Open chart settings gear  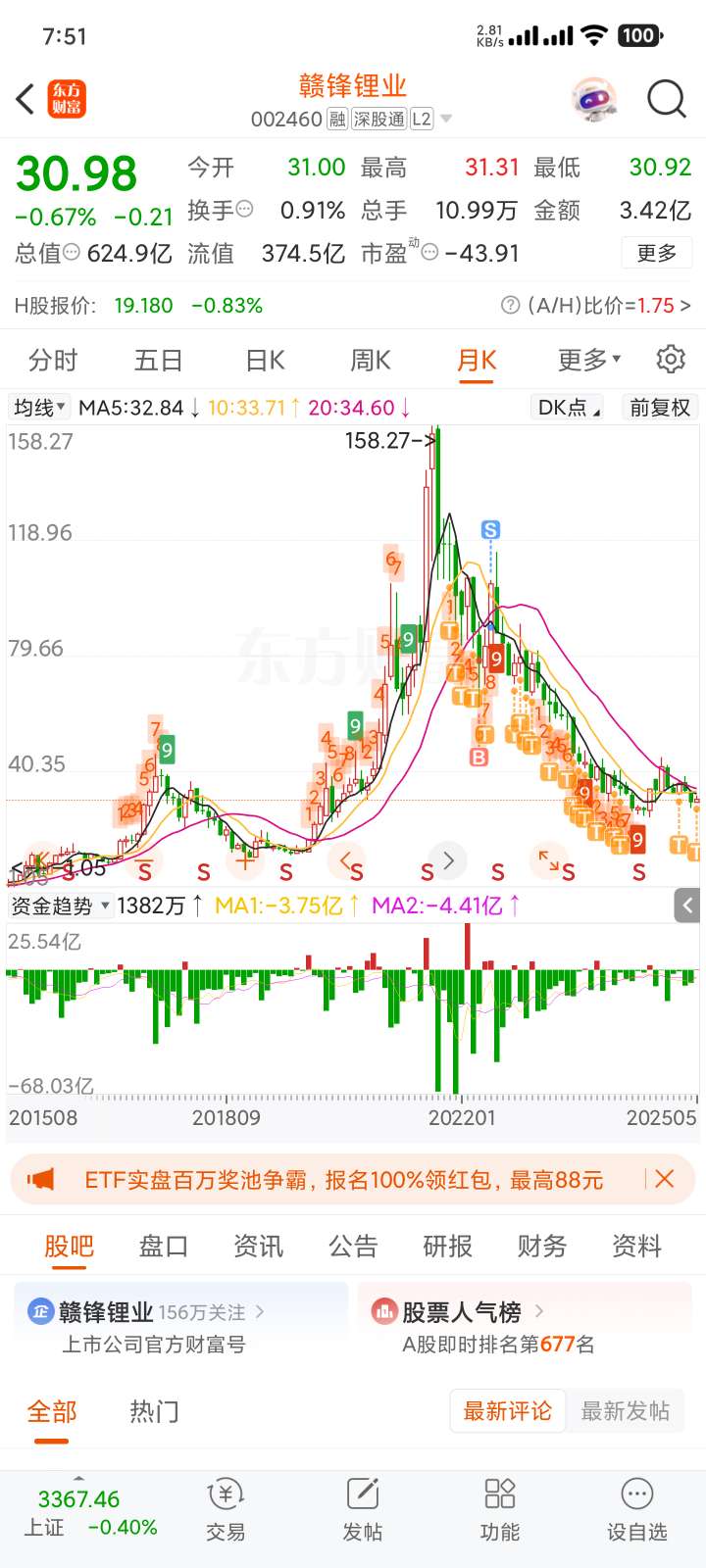(671, 359)
